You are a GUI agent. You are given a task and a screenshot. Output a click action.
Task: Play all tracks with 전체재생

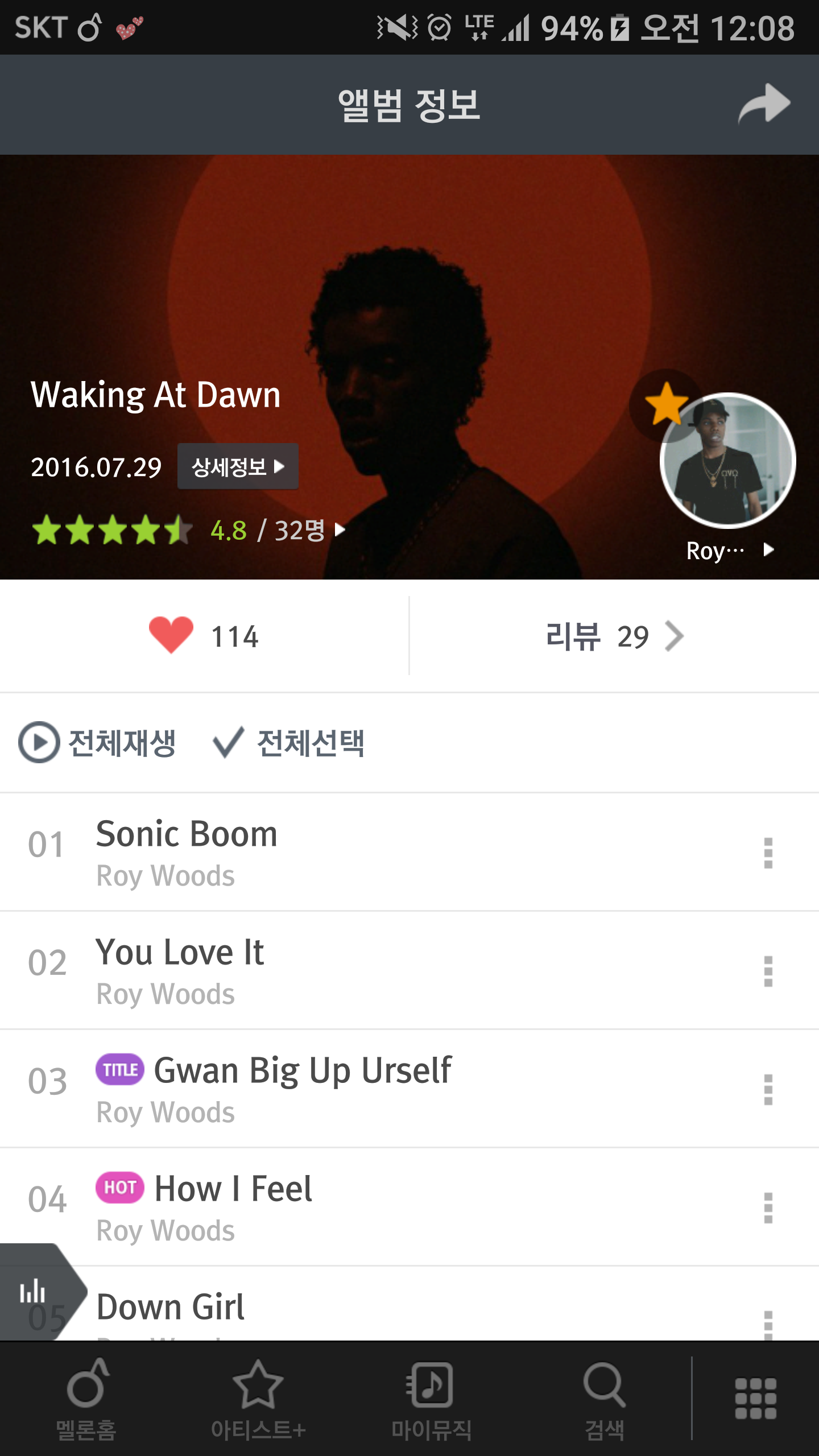tap(98, 742)
